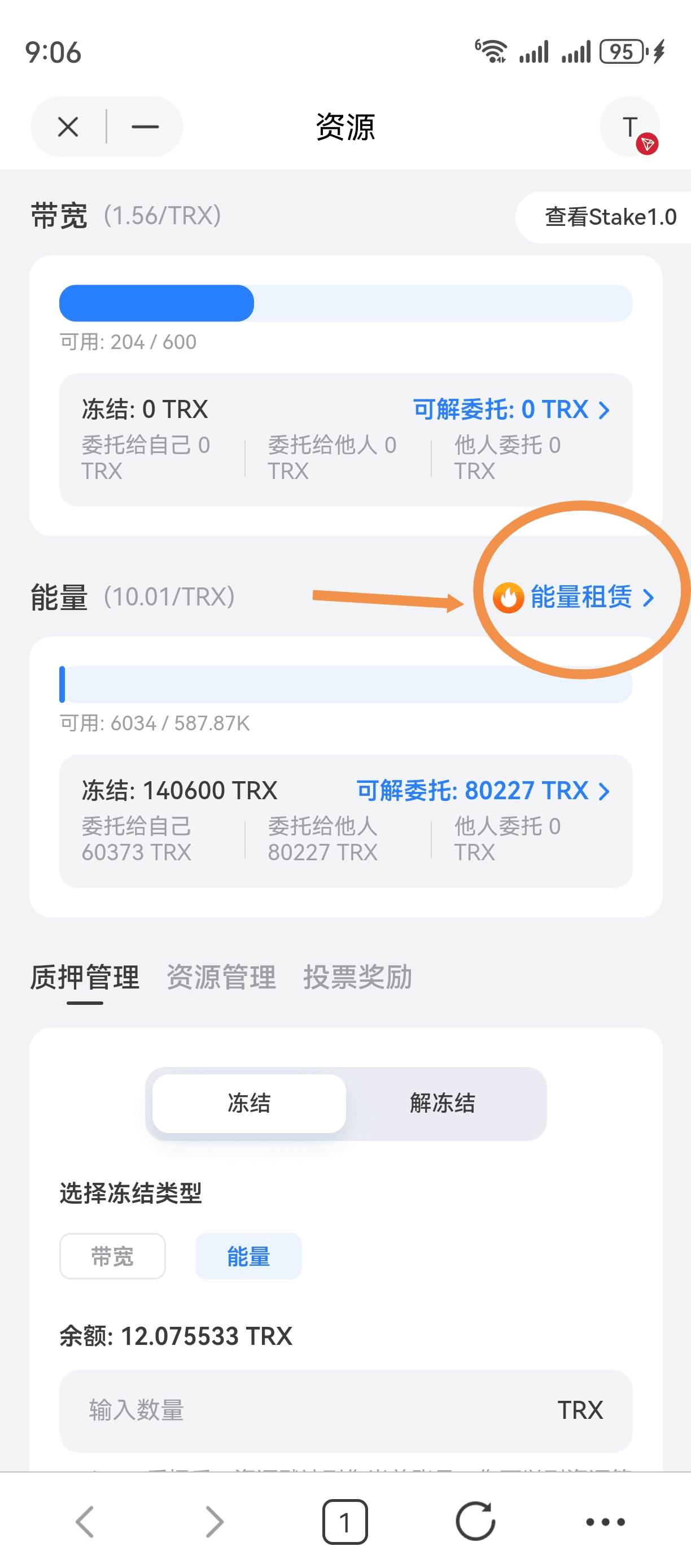Go forward with the browser forward arrow
Image resolution: width=691 pixels, height=1568 pixels.
pyautogui.click(x=214, y=1522)
